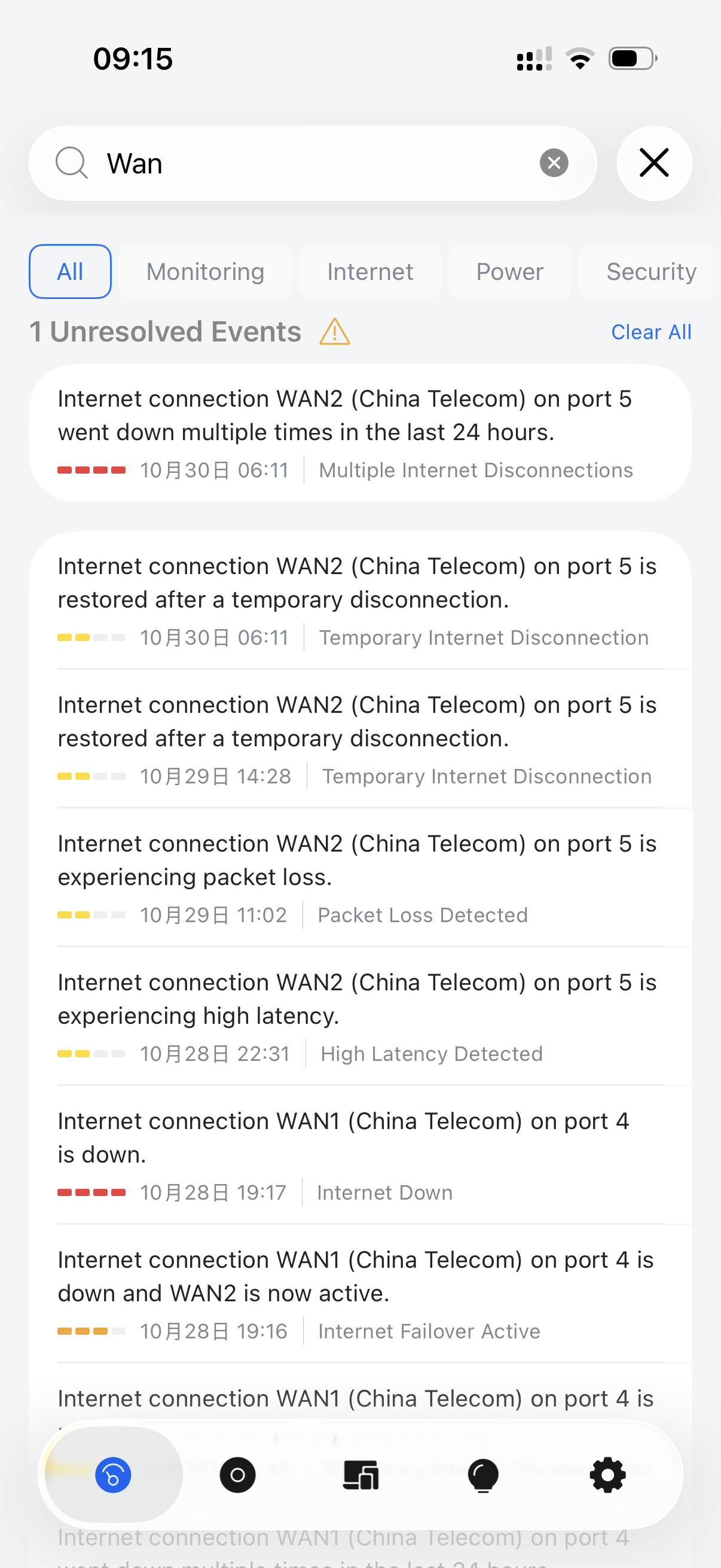Switch to the Security filter
This screenshot has width=721, height=1568.
point(650,271)
